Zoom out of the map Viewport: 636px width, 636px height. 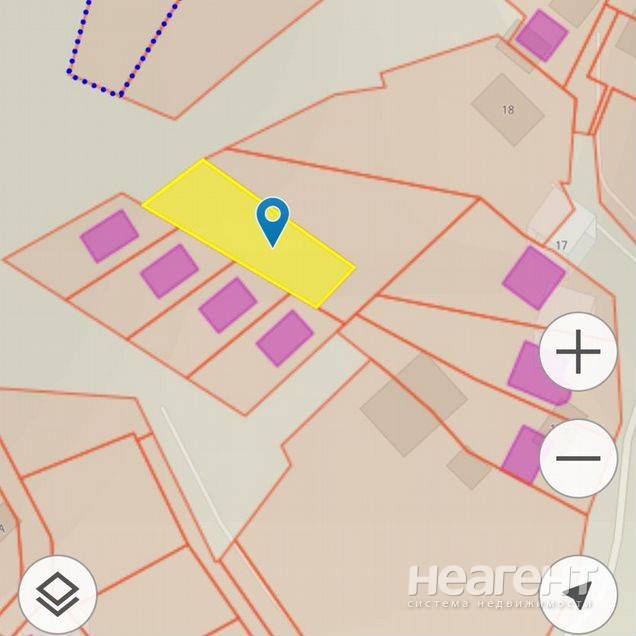click(578, 459)
